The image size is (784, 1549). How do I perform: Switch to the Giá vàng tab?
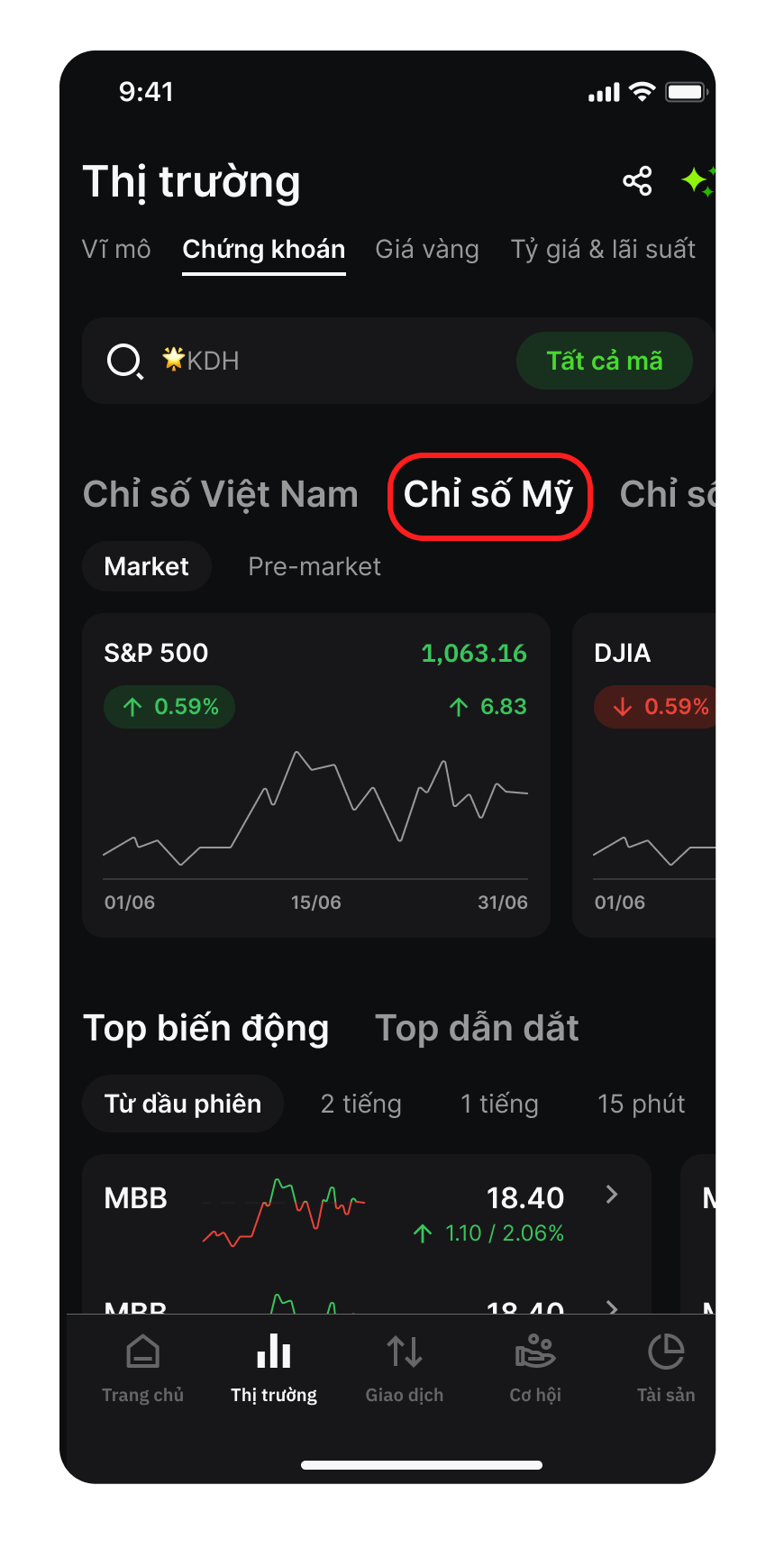point(427,249)
